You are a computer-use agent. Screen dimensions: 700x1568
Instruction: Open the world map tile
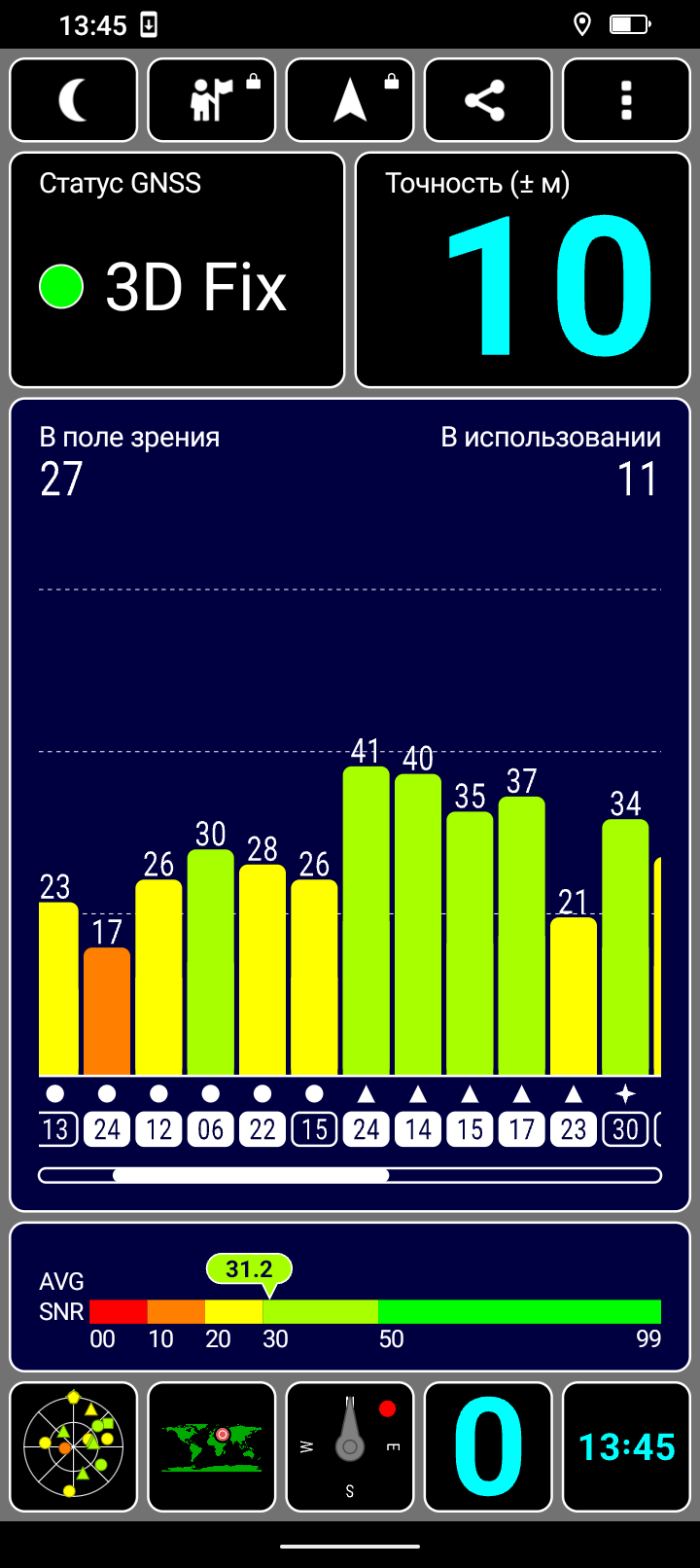212,1446
